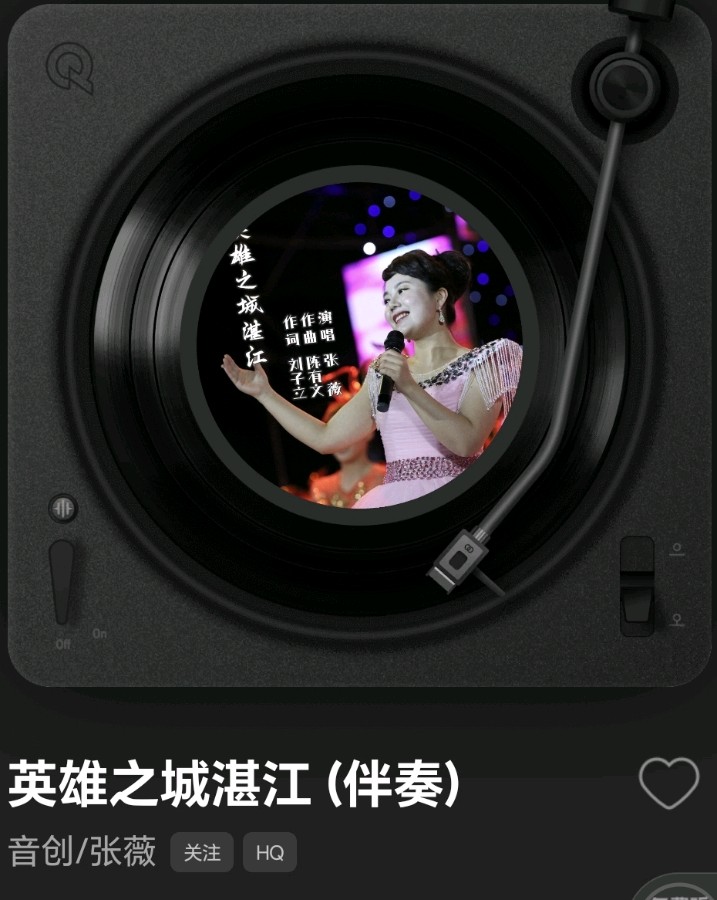Image resolution: width=717 pixels, height=900 pixels.
Task: Open artist page 音创/张薇
Action: click(x=82, y=852)
